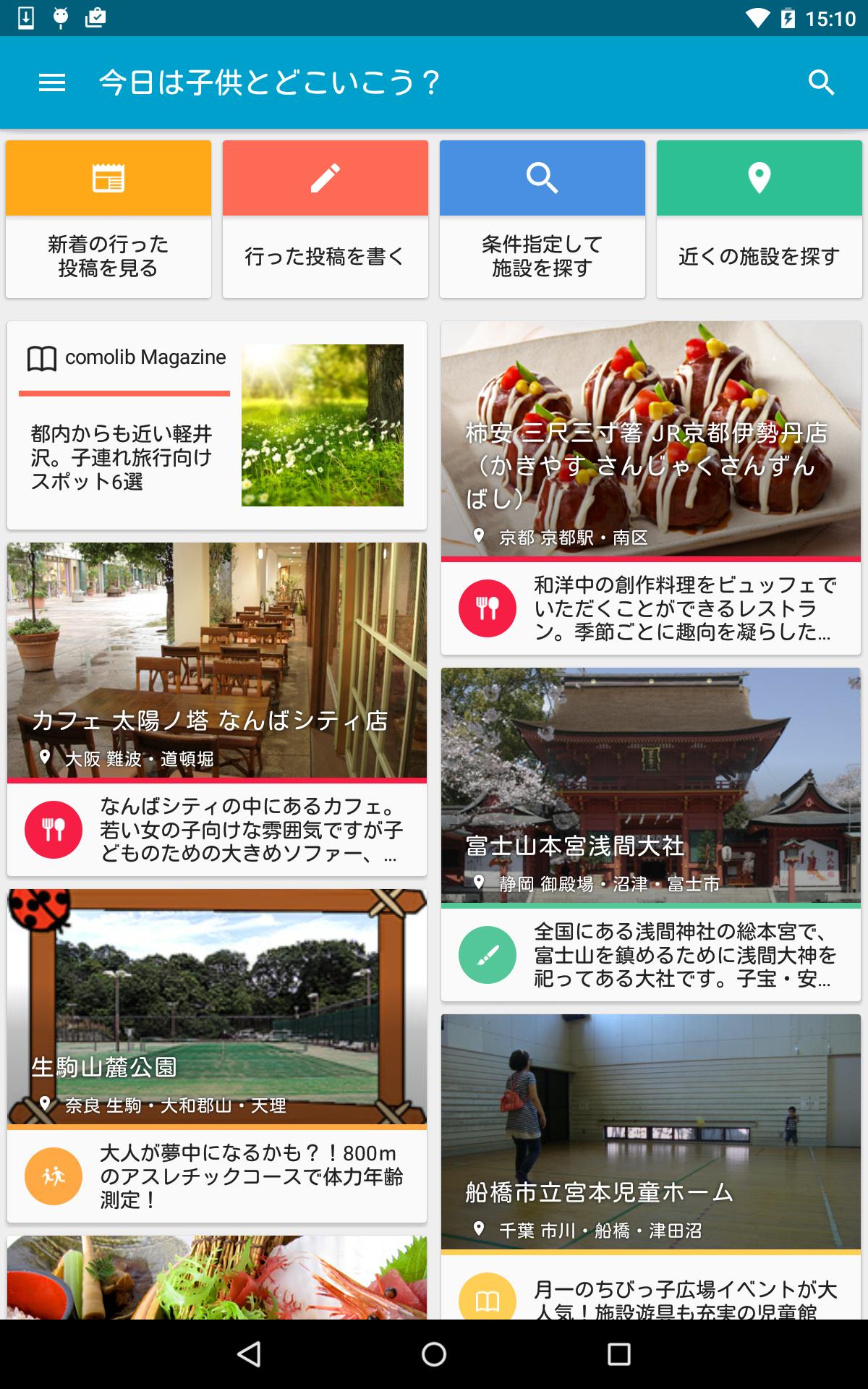Open the search icon in the app bar
Viewport: 868px width, 1389px height.
coord(821,82)
